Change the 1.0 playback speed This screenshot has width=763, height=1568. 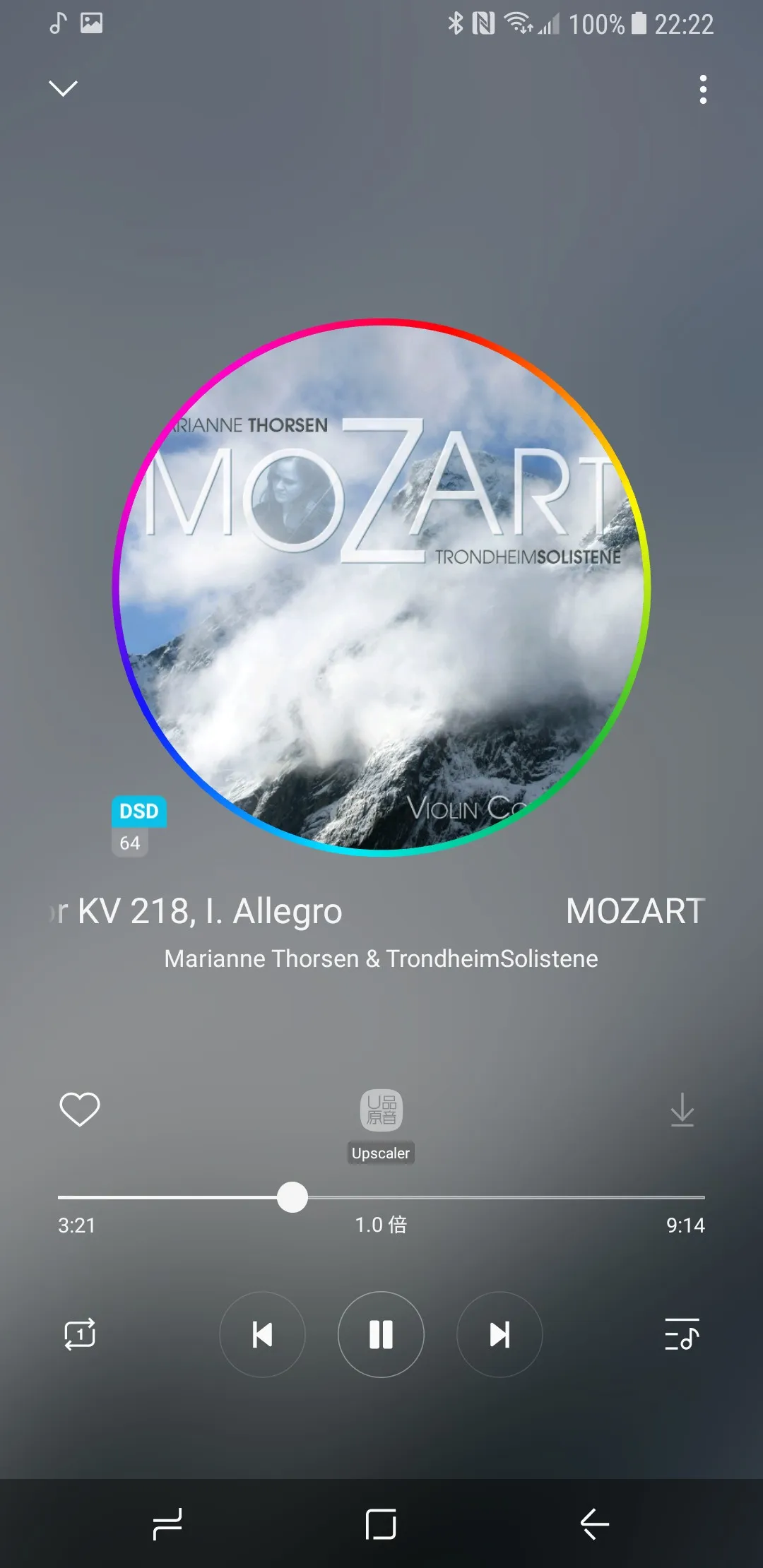pyautogui.click(x=381, y=1225)
